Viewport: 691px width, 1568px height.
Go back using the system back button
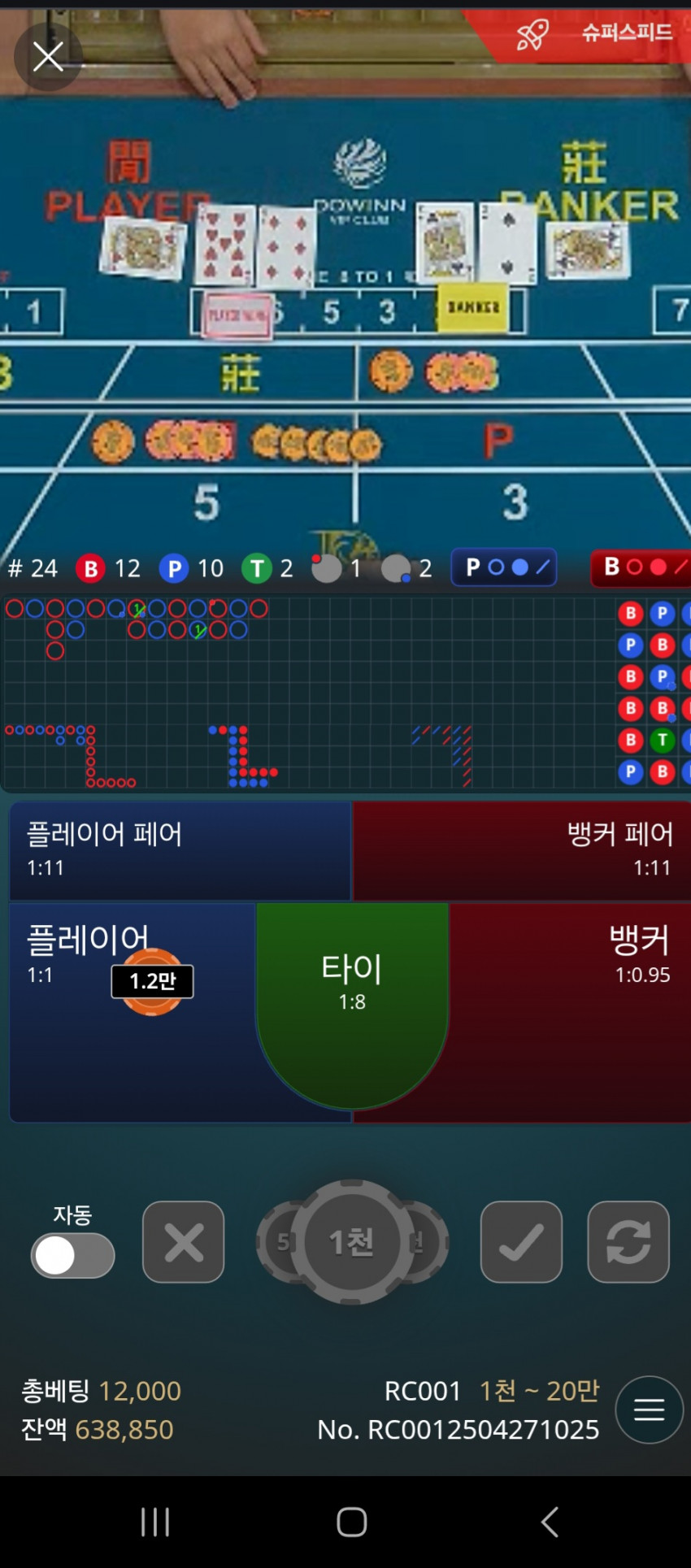550,1522
